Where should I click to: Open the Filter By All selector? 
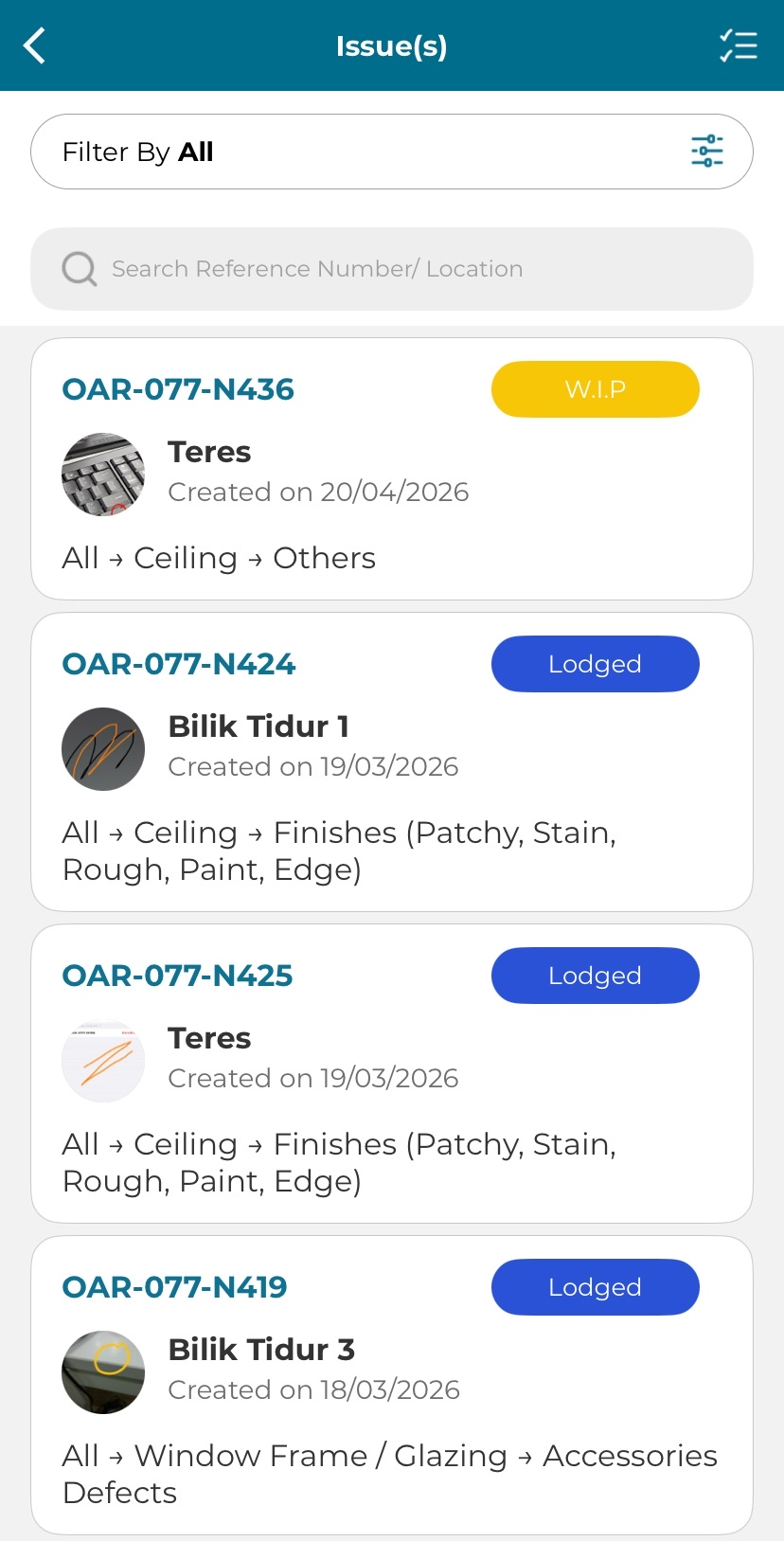click(x=392, y=152)
